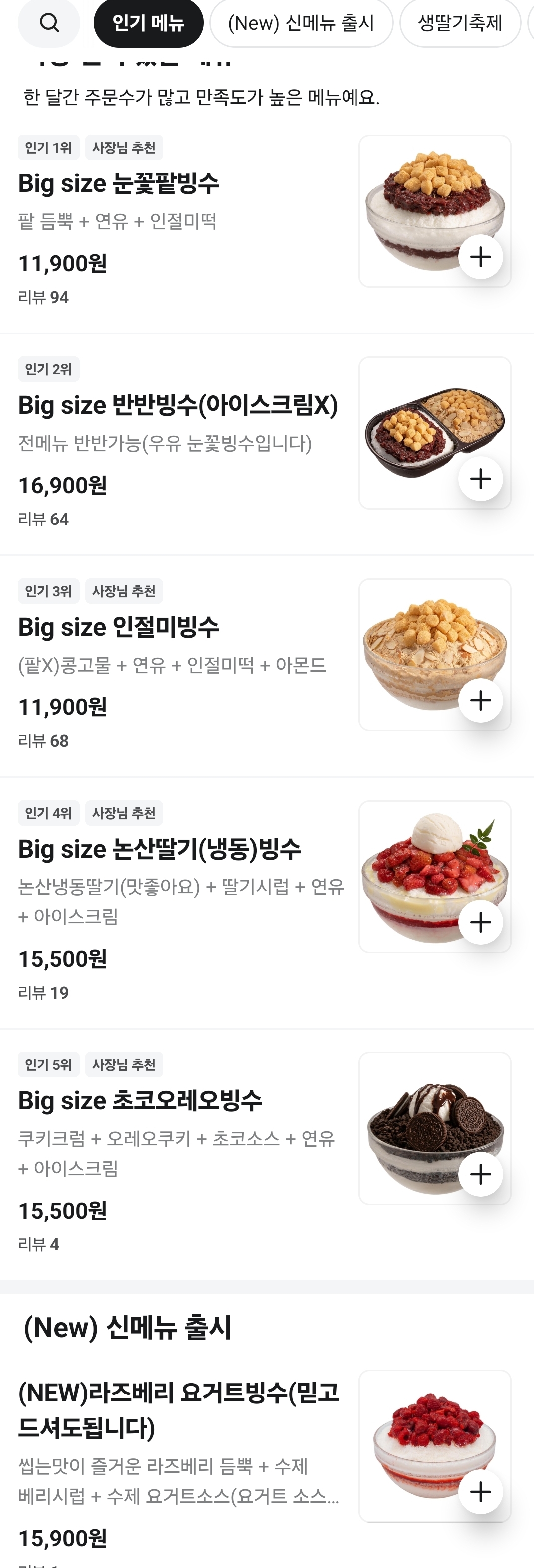View the Big size 반반빙수(아이스크림X) item
Image resolution: width=534 pixels, height=1568 pixels.
coord(178,405)
